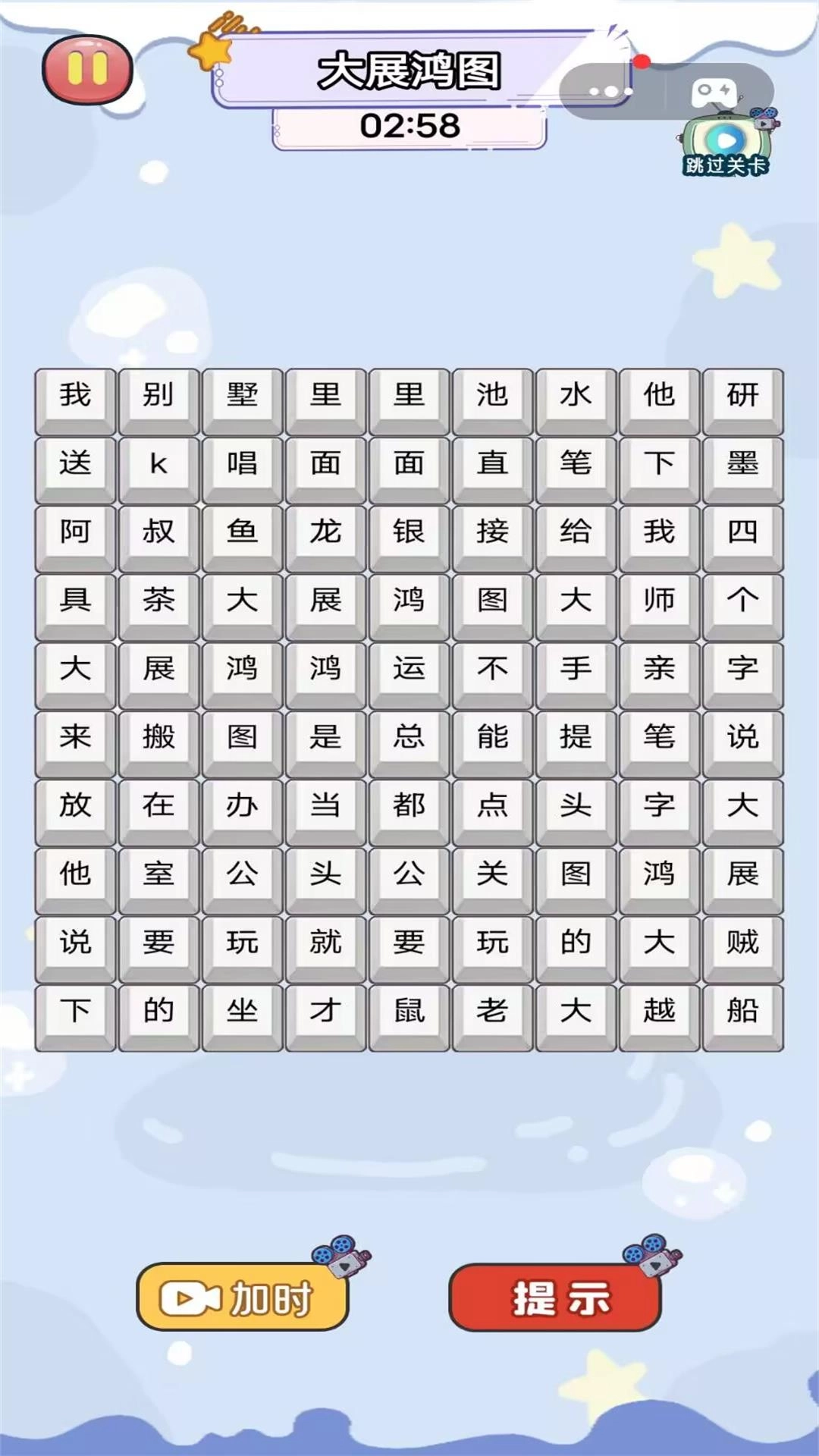Get a hint with 提示 button
The image size is (819, 1456).
(555, 1298)
